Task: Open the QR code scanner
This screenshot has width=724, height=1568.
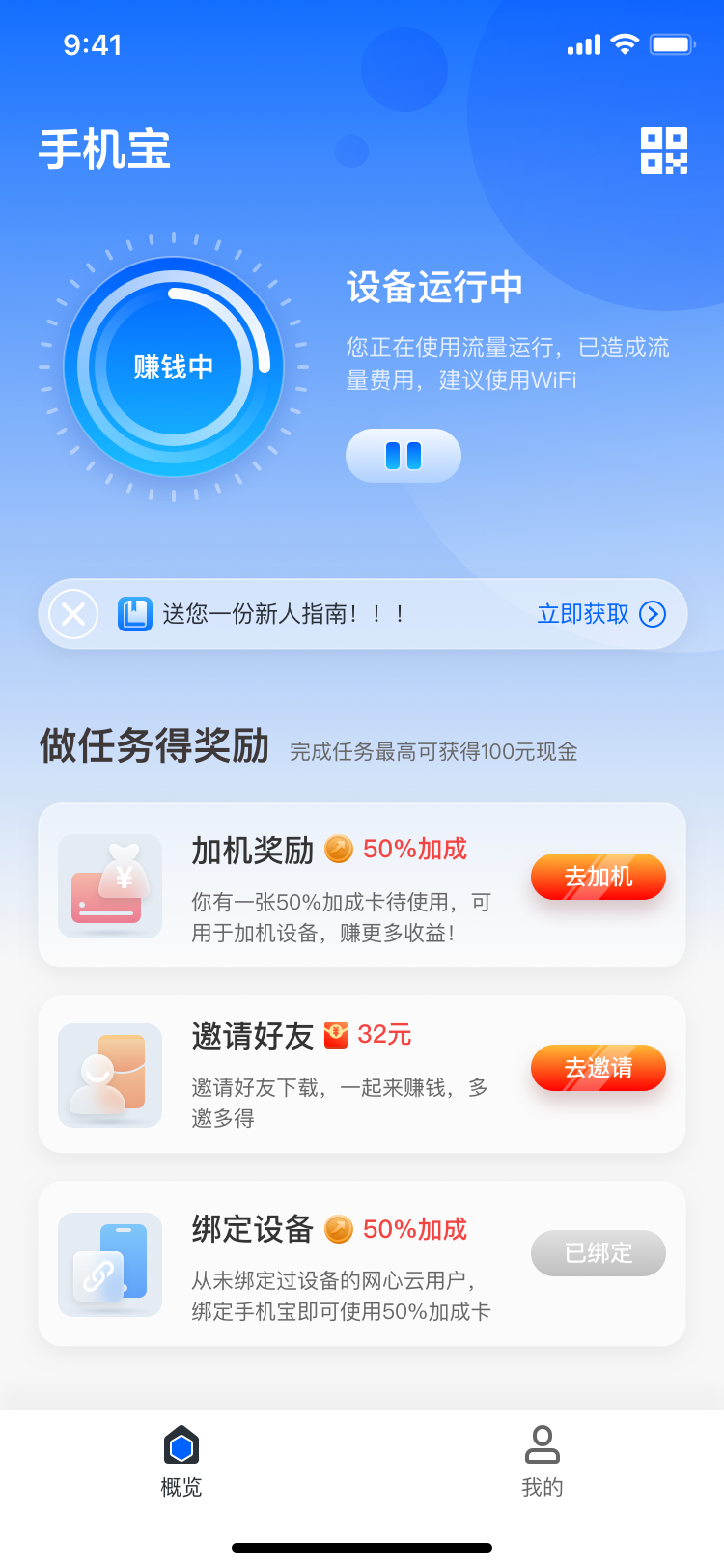Action: pyautogui.click(x=664, y=151)
